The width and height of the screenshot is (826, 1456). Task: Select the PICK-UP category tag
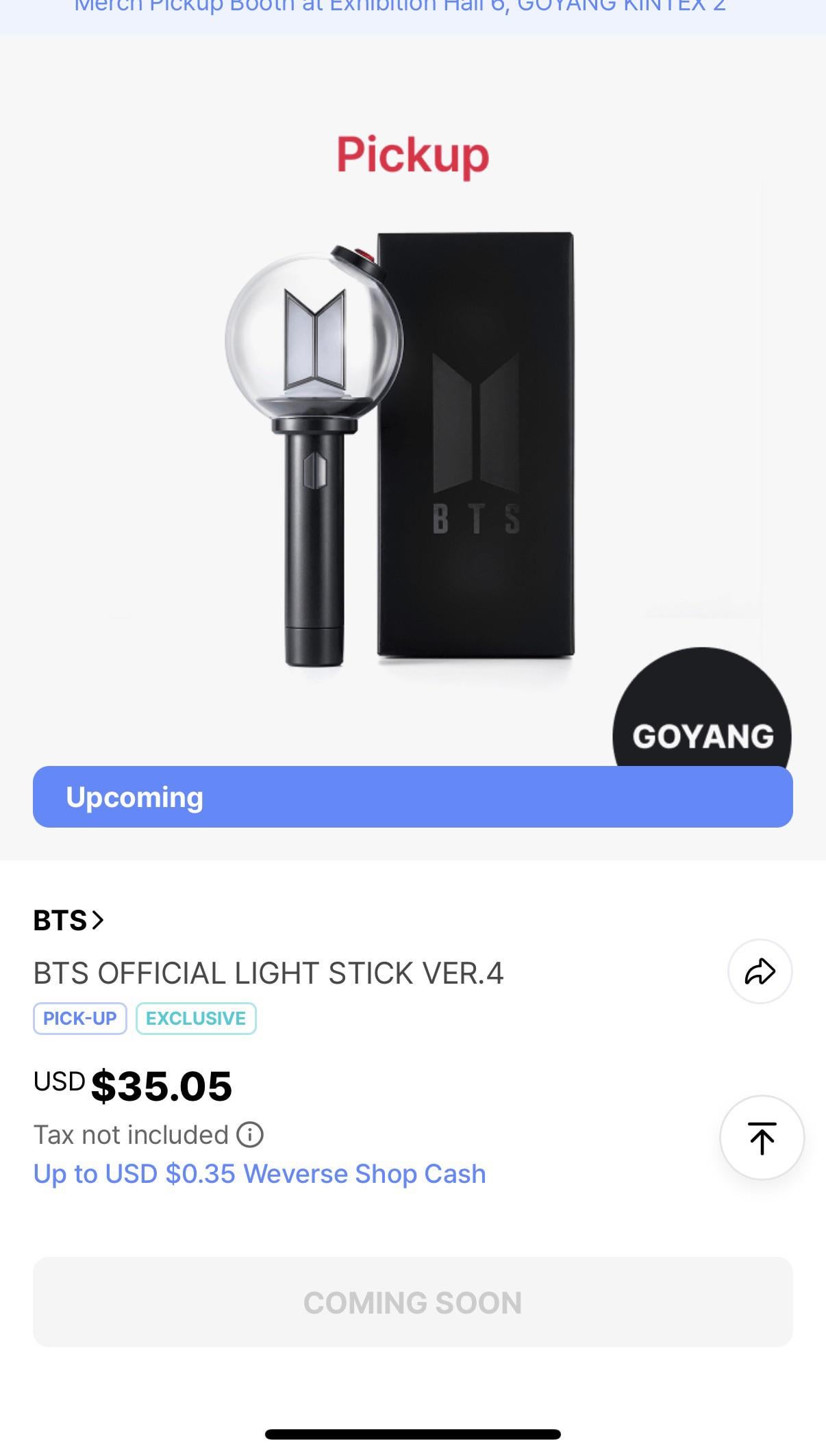[x=79, y=1018]
